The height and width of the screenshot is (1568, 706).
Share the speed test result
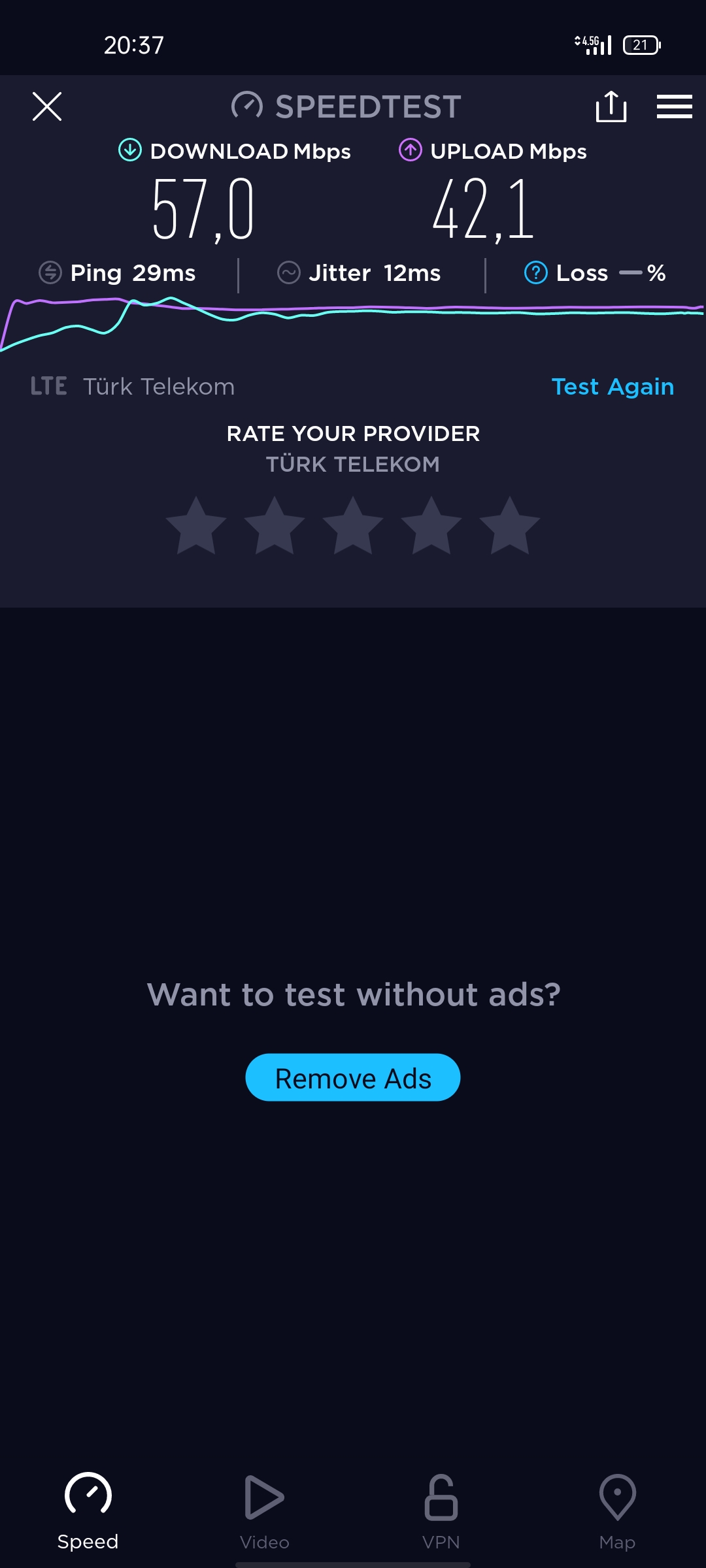click(611, 106)
